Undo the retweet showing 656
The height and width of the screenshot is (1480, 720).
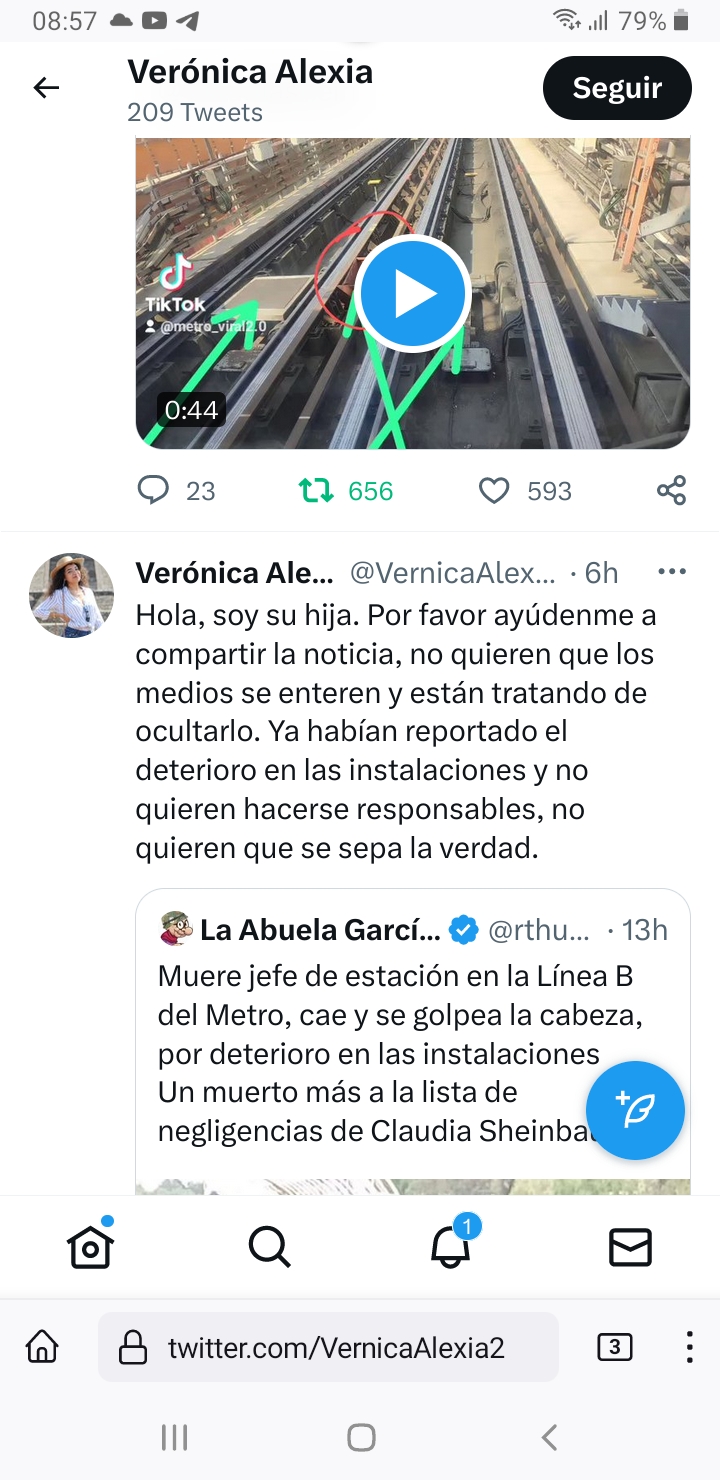(x=317, y=490)
